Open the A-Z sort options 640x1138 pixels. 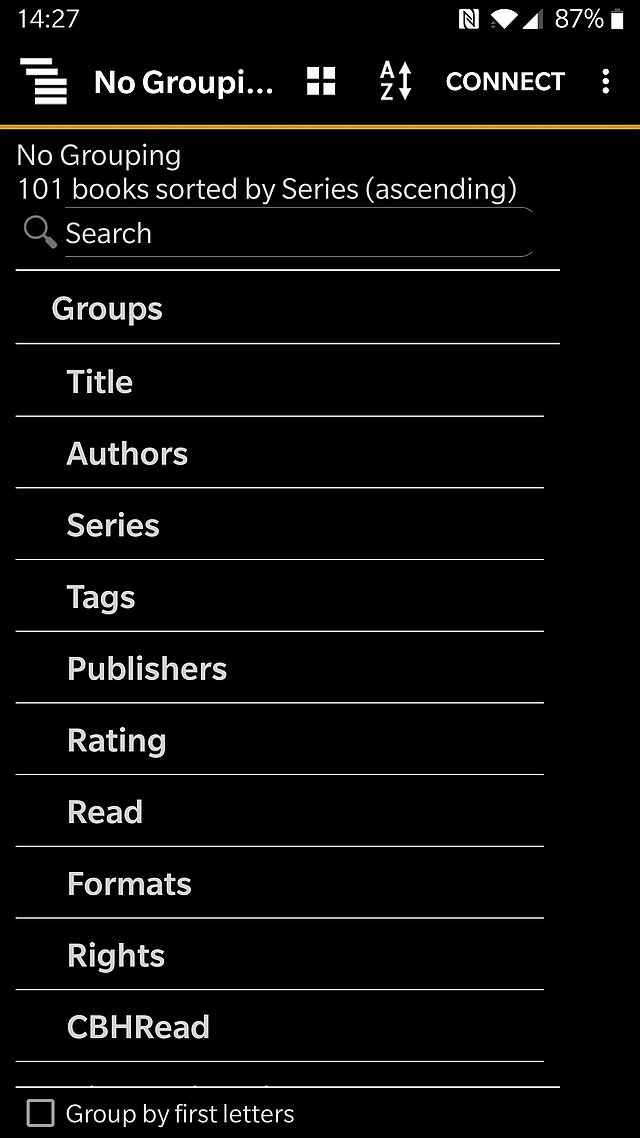click(396, 82)
